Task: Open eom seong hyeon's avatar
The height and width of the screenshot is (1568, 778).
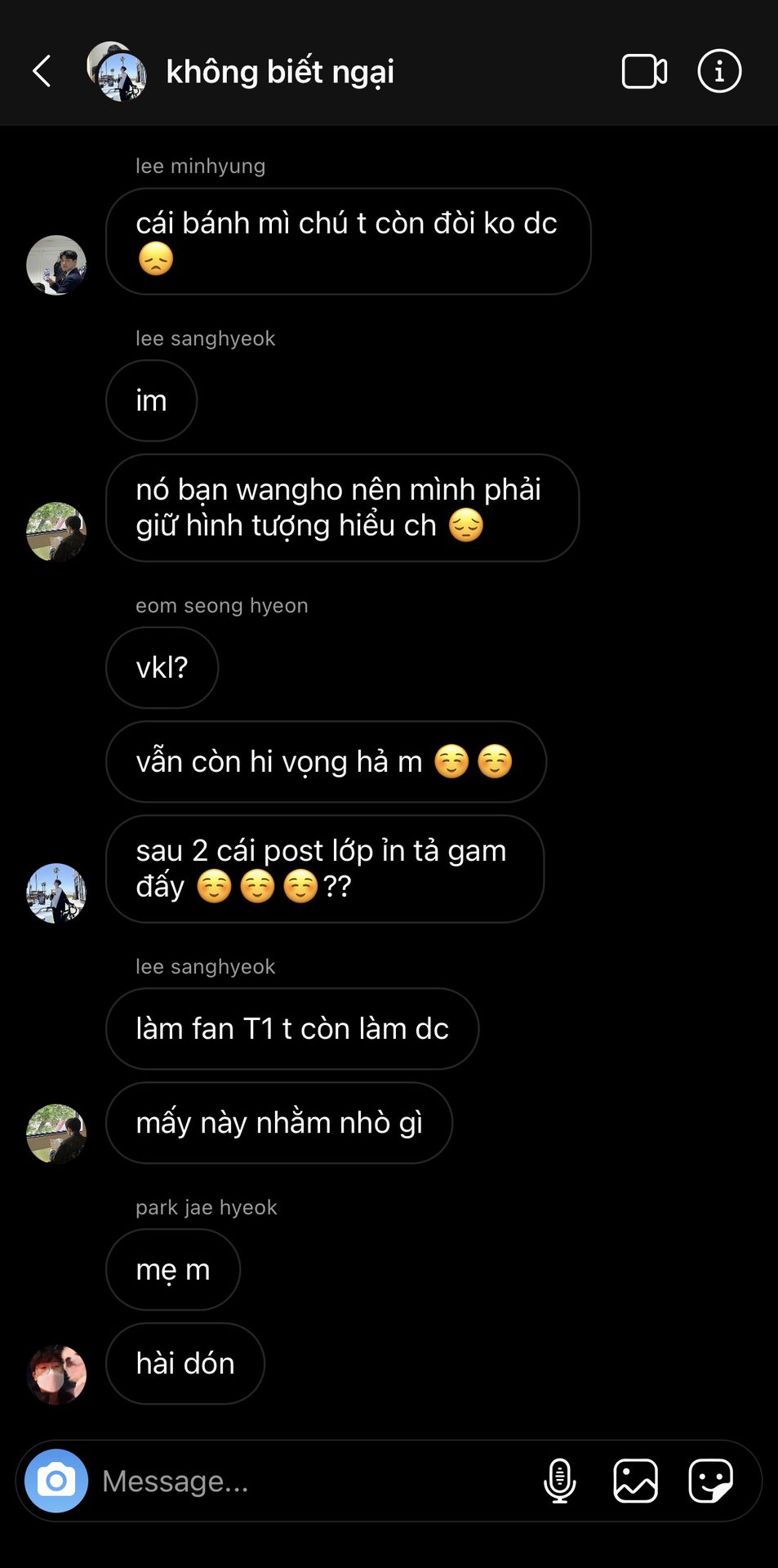Action: tap(56, 893)
